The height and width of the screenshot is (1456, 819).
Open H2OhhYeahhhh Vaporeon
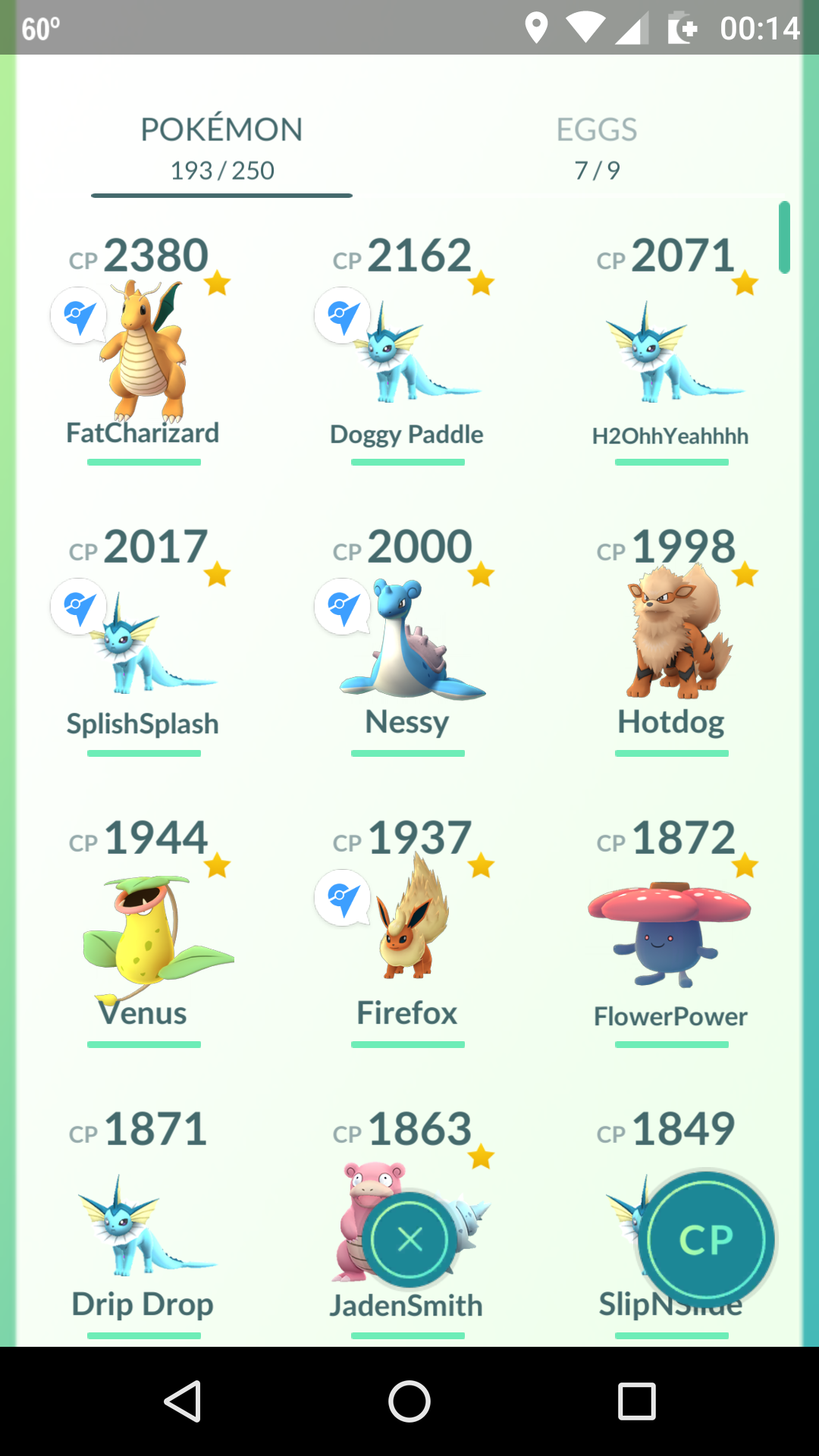671,350
